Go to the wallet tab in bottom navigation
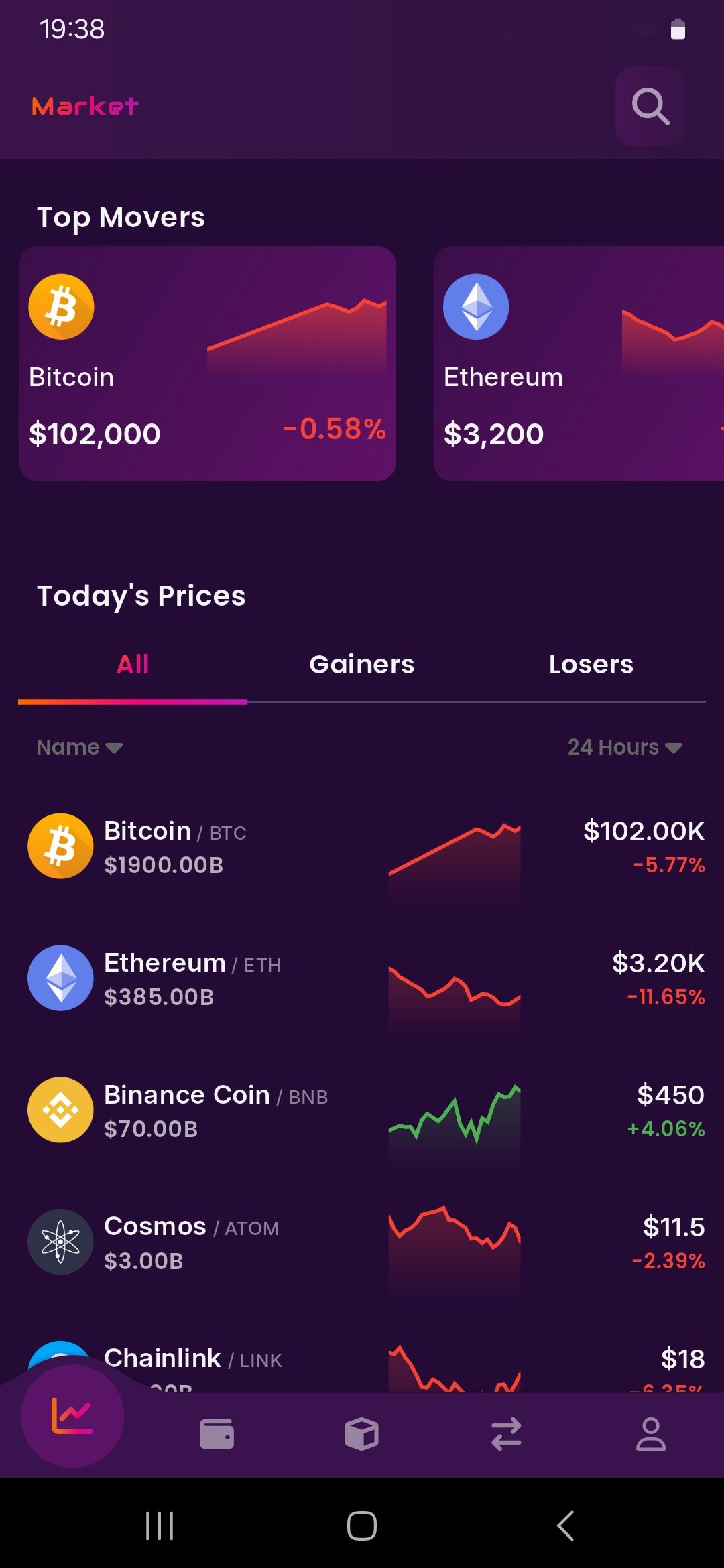Viewport: 724px width, 1568px height. pyautogui.click(x=217, y=1434)
